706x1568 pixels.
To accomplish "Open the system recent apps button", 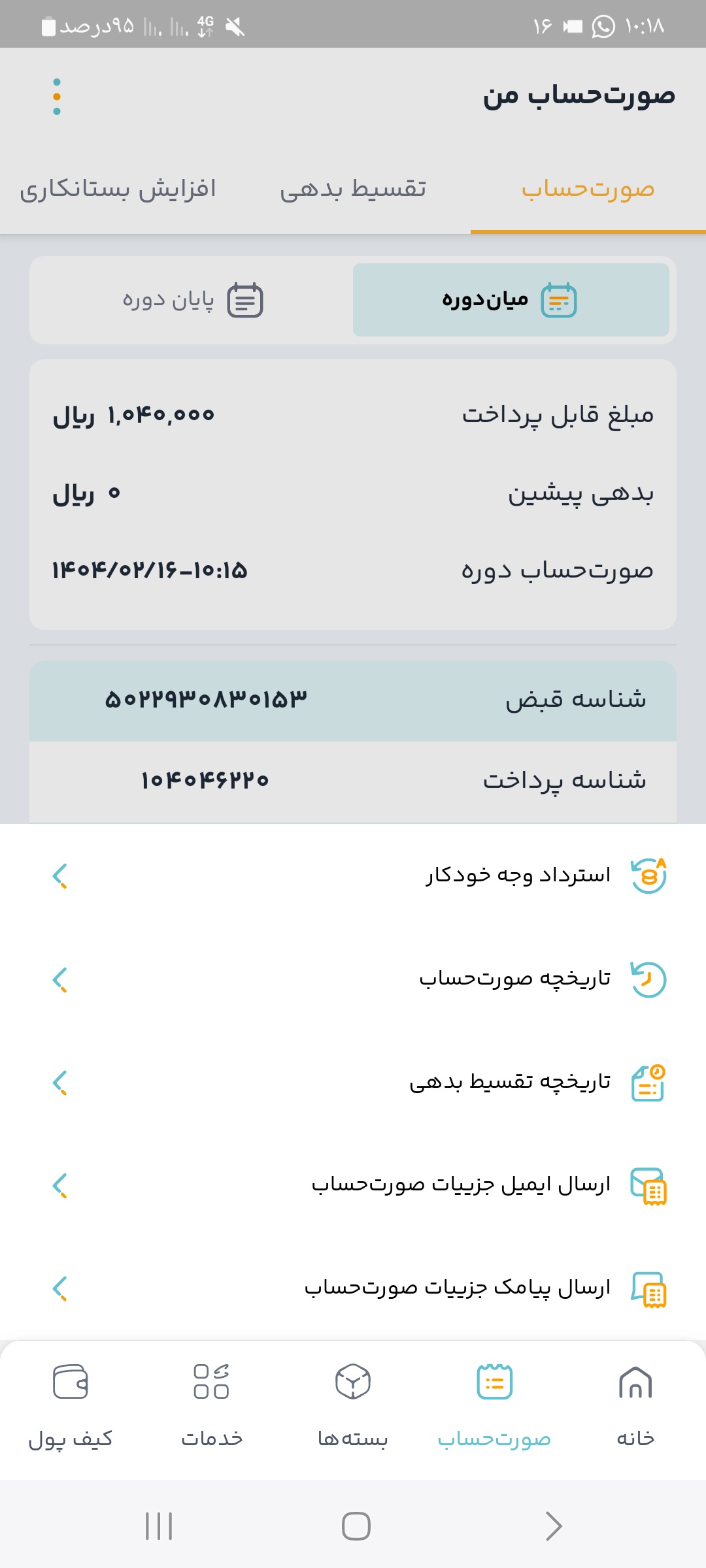I will pyautogui.click(x=159, y=1526).
